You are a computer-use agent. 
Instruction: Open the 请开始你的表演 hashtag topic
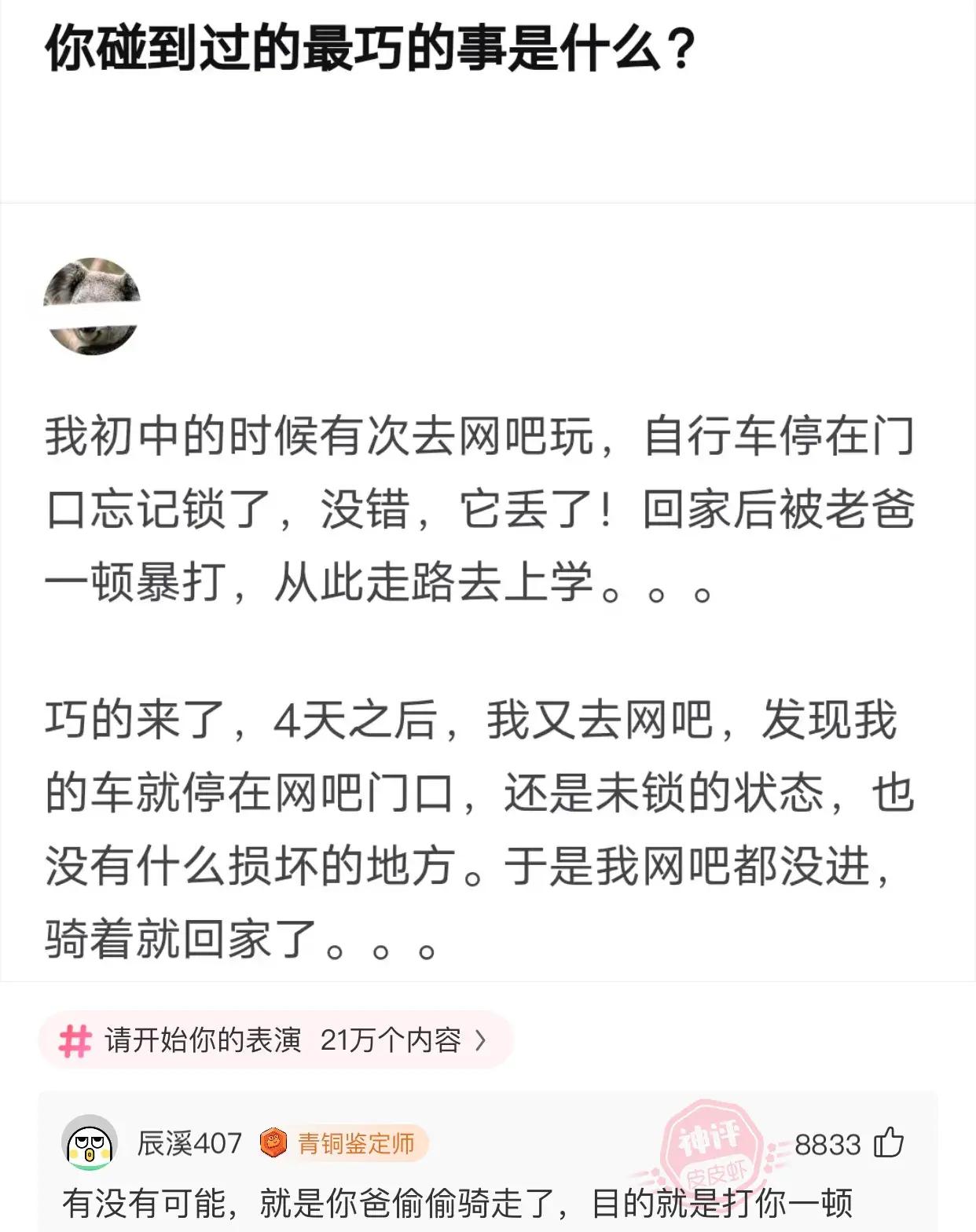click(x=275, y=1040)
